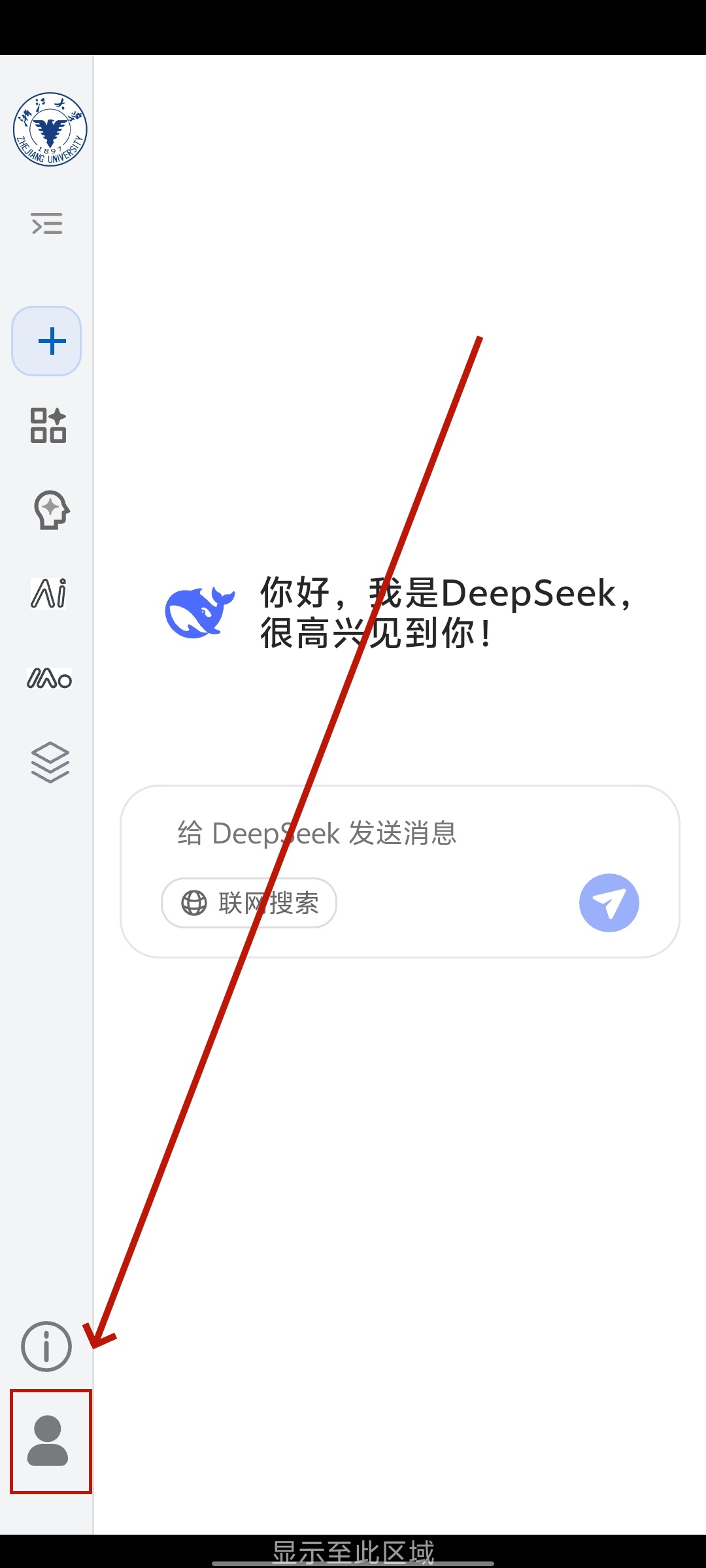This screenshot has width=706, height=1568.
Task: Open the apps grid icon
Action: [x=48, y=425]
